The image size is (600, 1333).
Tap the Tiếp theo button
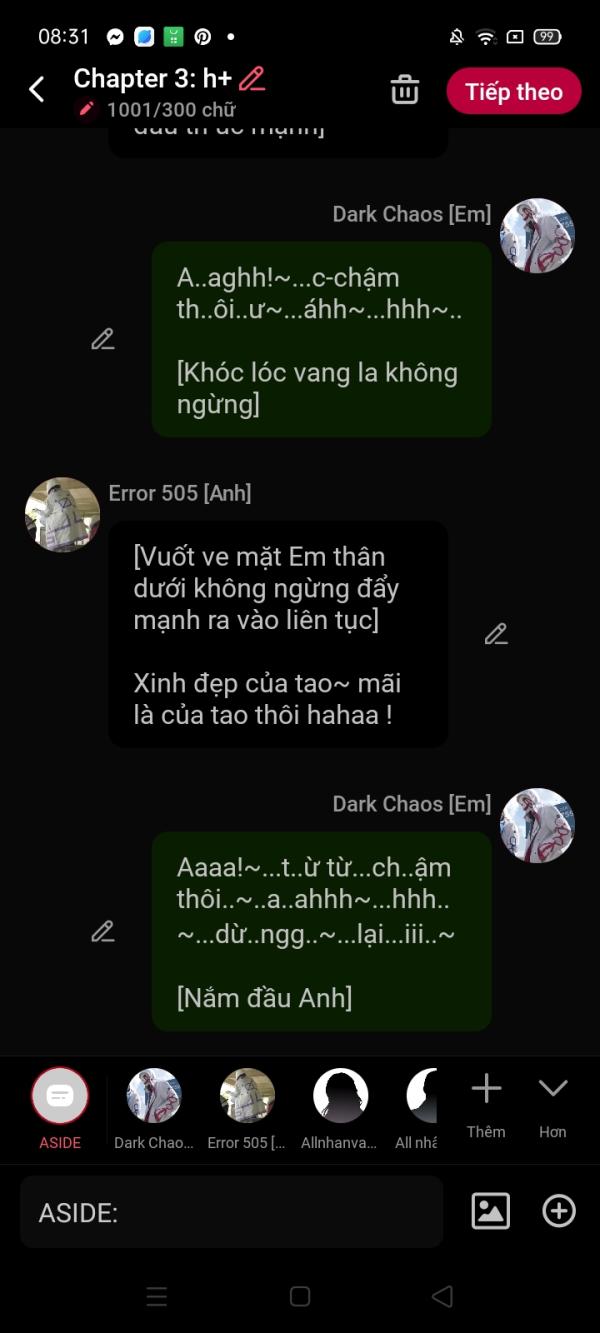[514, 92]
